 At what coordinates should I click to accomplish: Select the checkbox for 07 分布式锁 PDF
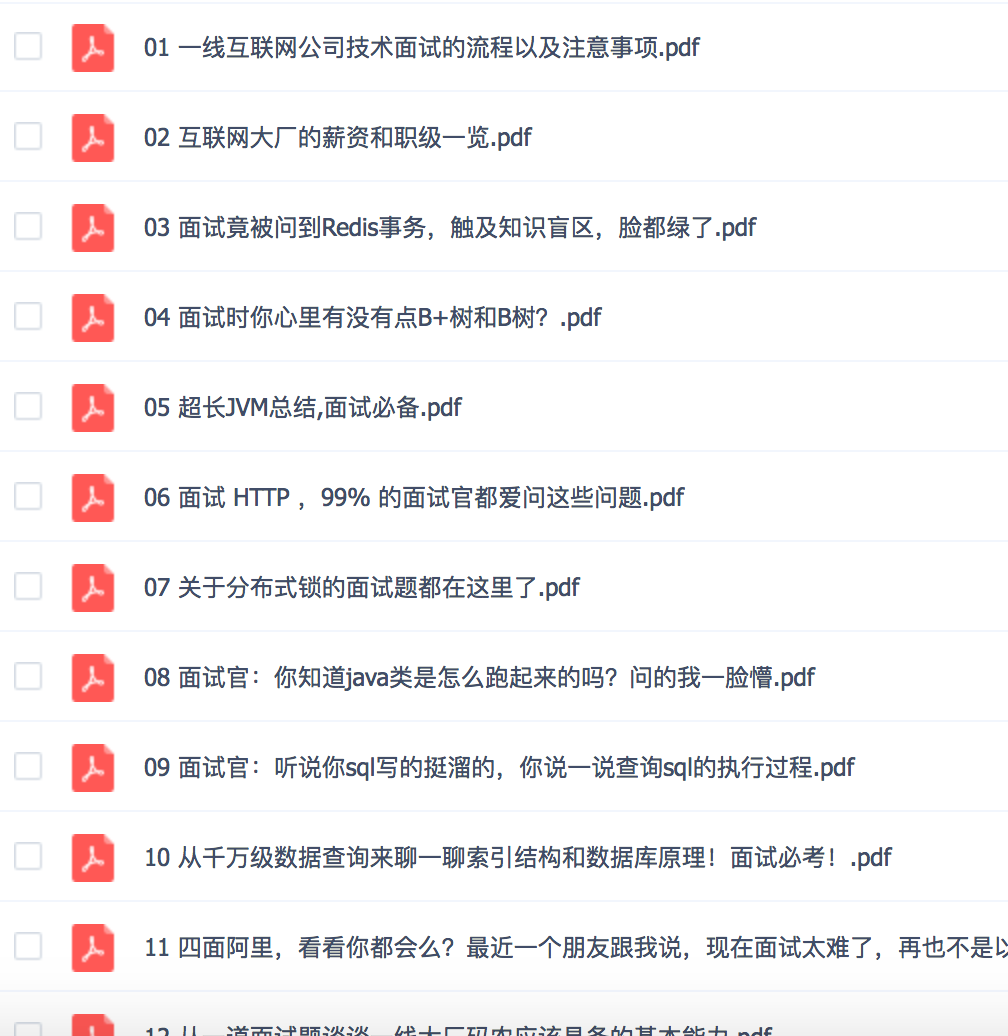coord(28,587)
